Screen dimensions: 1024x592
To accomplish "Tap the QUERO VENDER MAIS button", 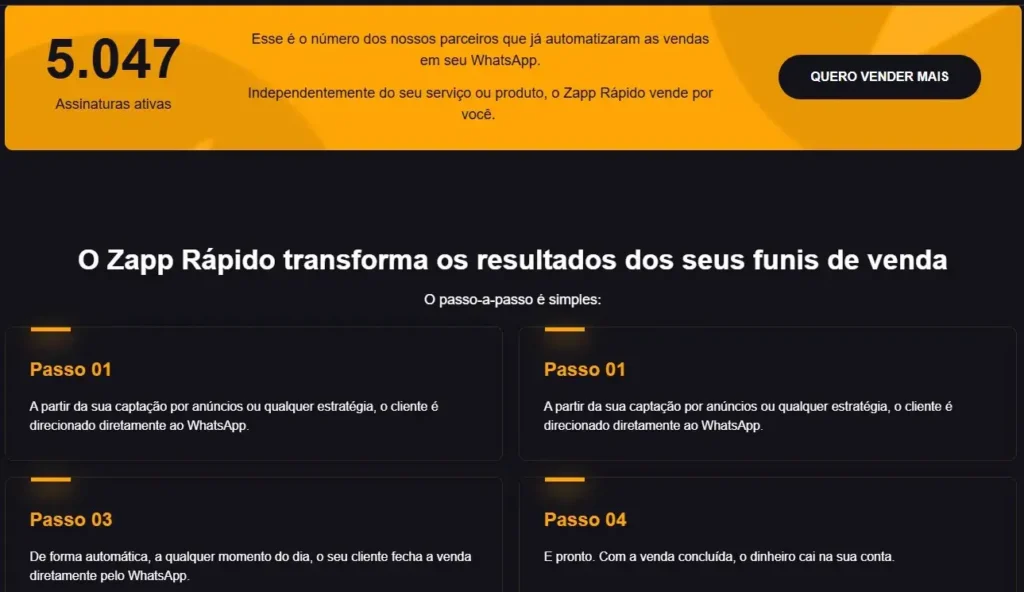I will click(879, 77).
